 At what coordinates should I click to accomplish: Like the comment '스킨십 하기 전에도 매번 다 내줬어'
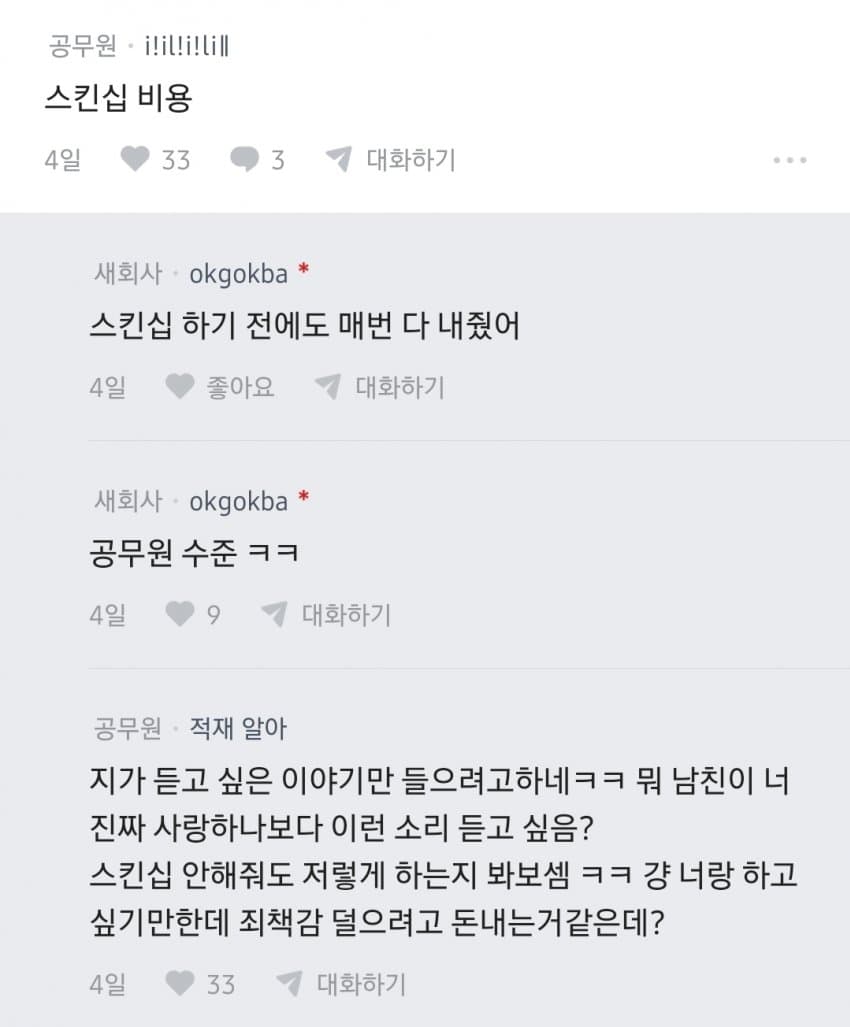point(180,387)
